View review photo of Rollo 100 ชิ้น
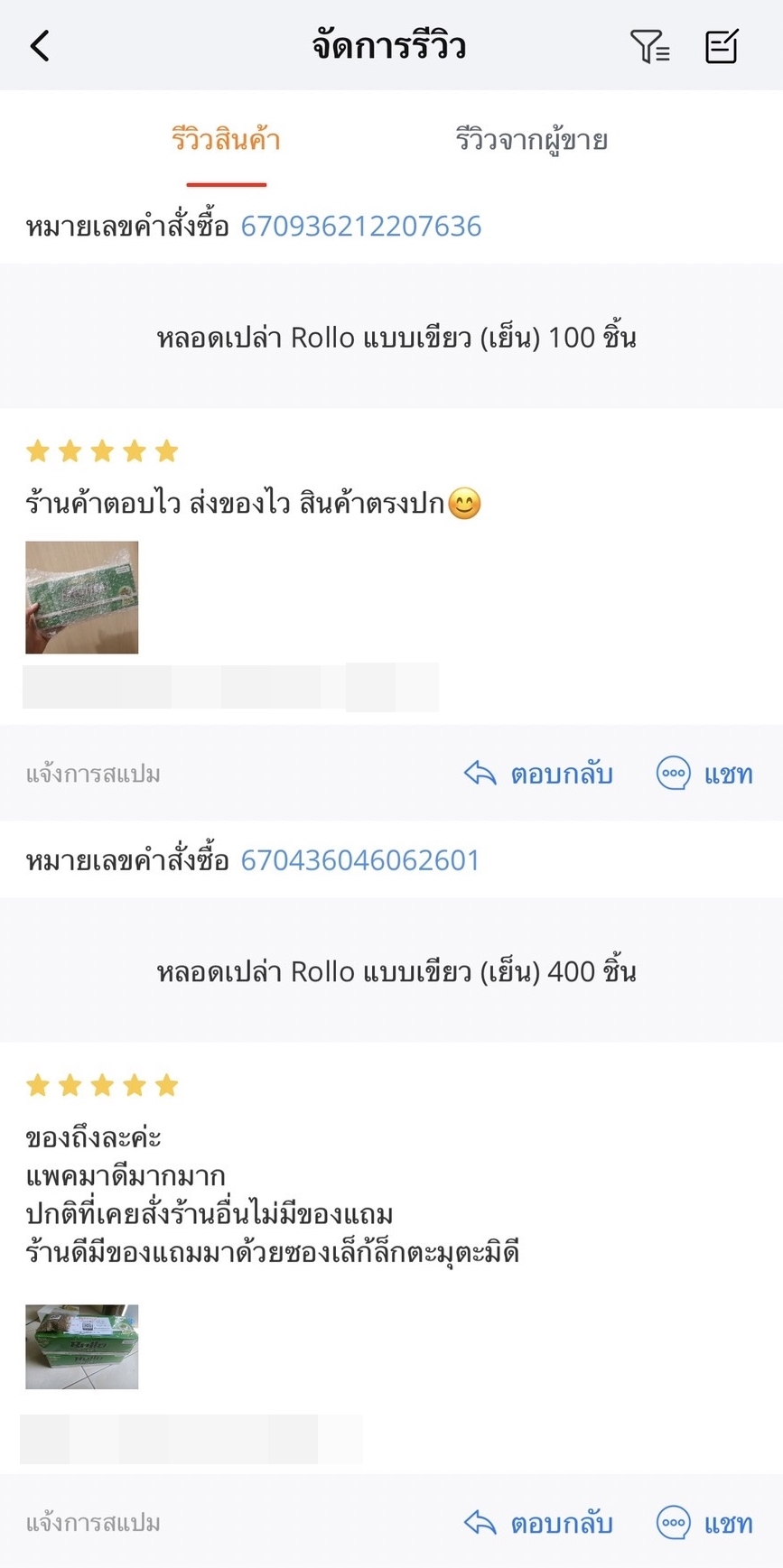783x1568 pixels. [x=82, y=597]
